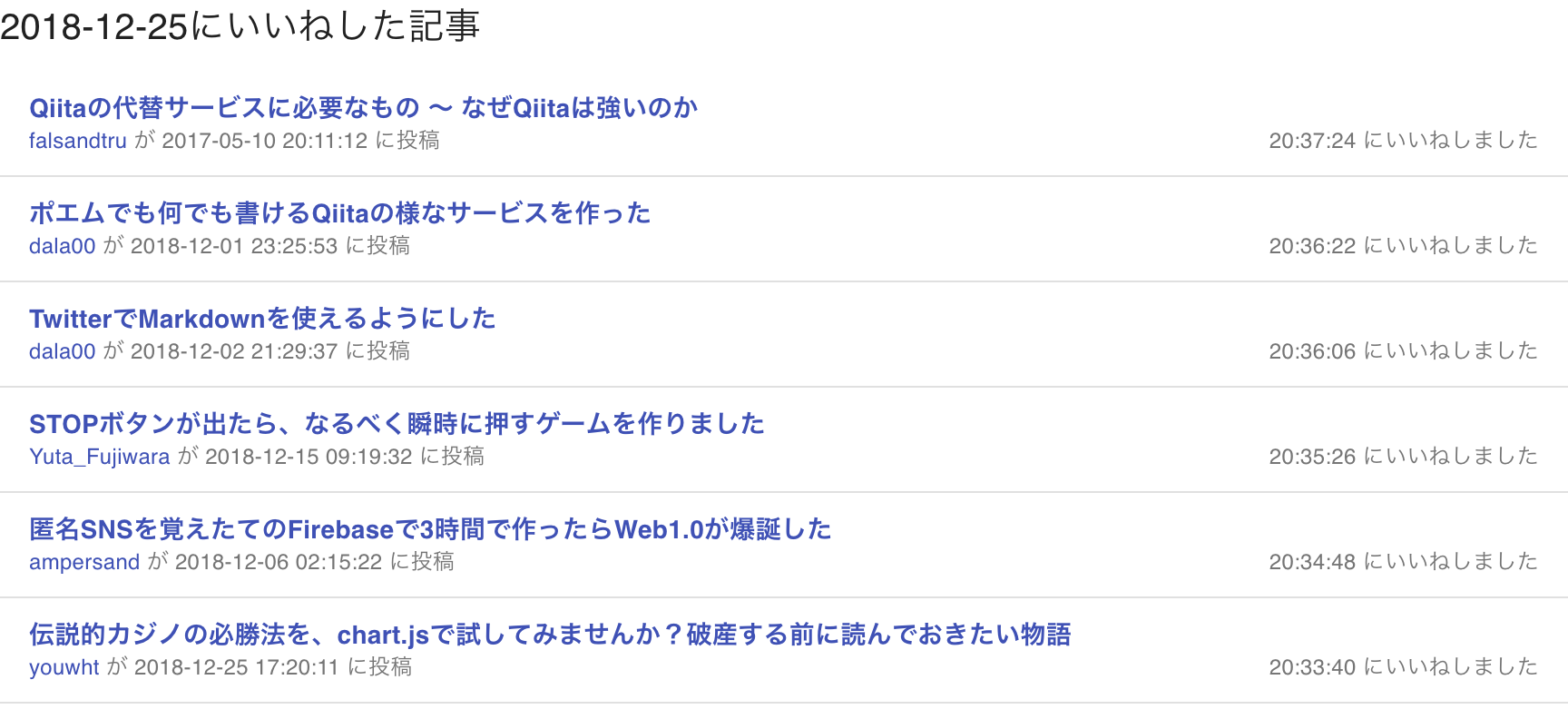The image size is (1568, 719).
Task: Open dala00 profile under the ポエム article
Action: (62, 246)
